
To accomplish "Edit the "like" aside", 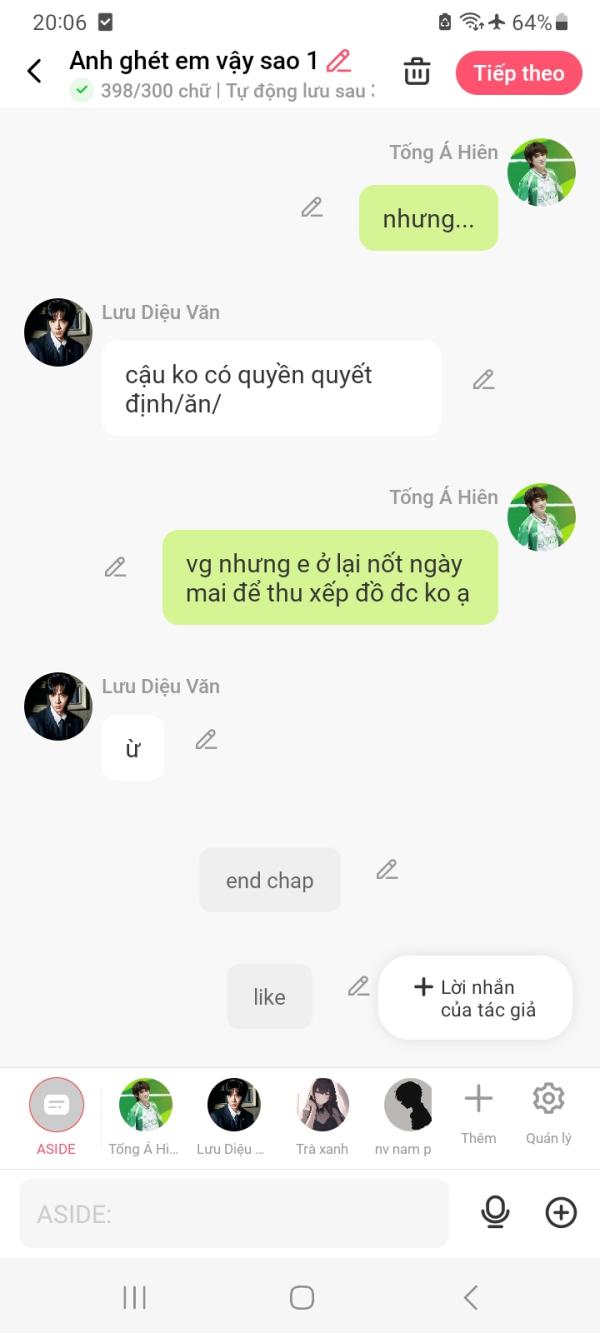I will point(358,987).
